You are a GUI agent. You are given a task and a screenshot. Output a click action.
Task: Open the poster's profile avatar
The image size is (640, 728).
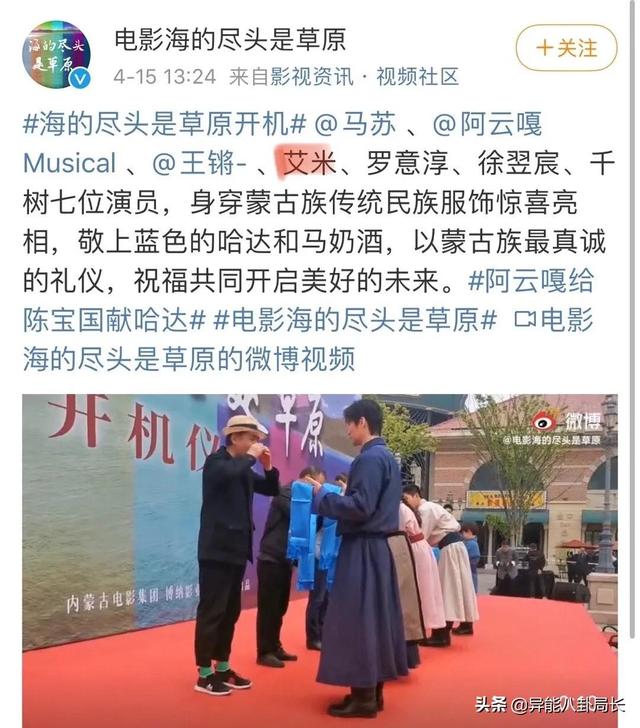coord(56,55)
